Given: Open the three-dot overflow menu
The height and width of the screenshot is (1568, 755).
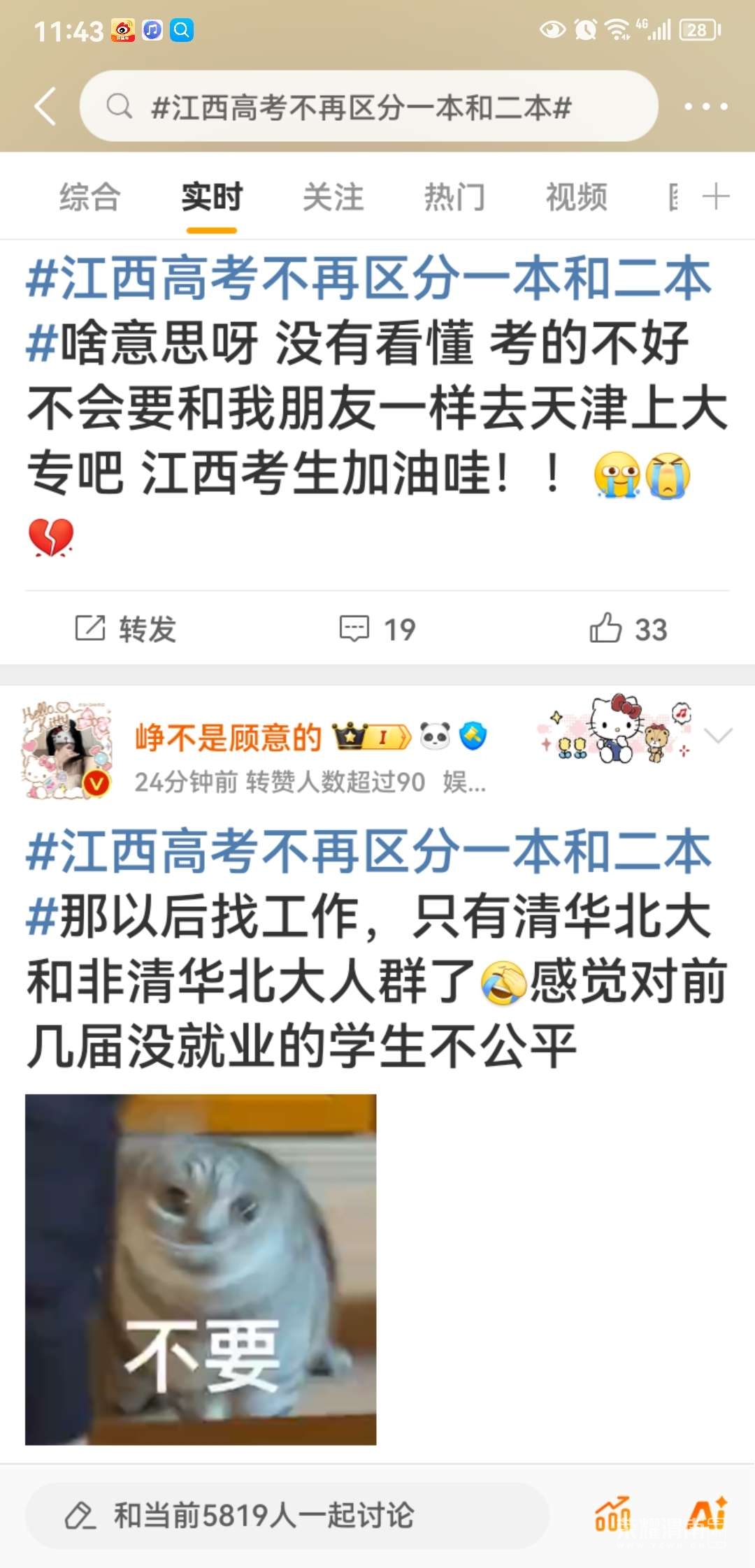Looking at the screenshot, I should (x=705, y=107).
